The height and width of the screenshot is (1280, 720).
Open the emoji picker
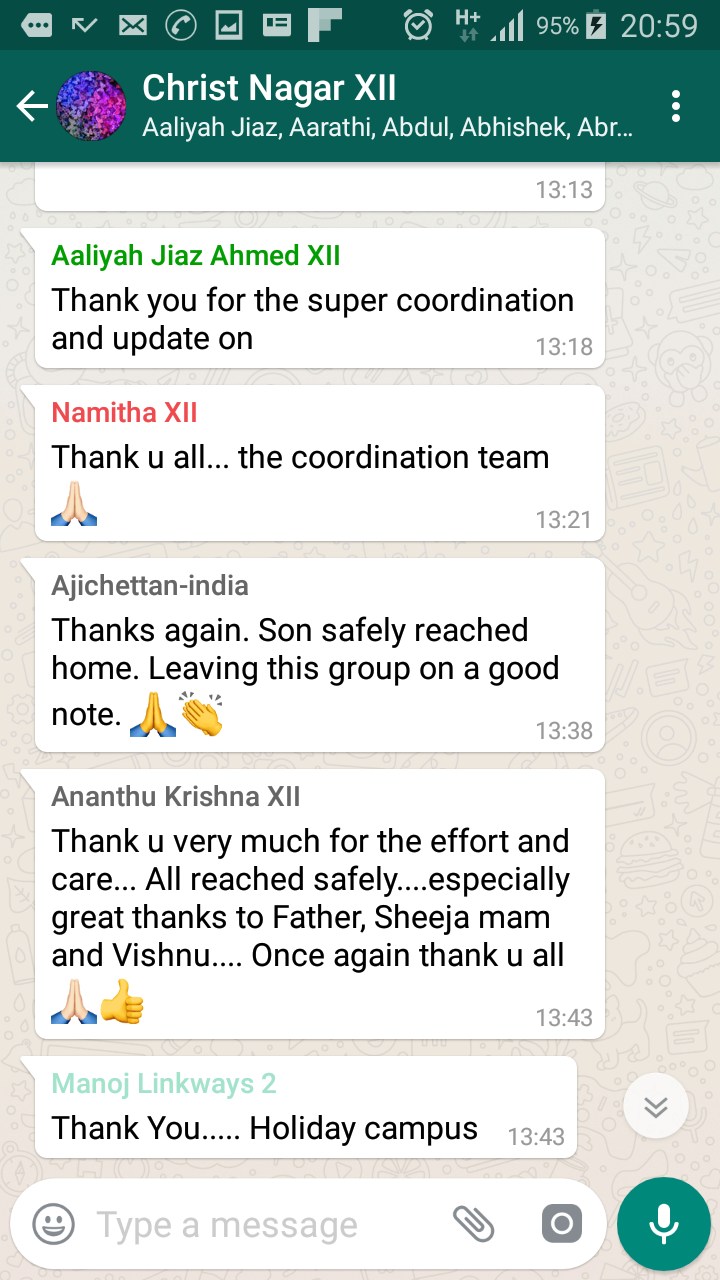pos(54,1223)
